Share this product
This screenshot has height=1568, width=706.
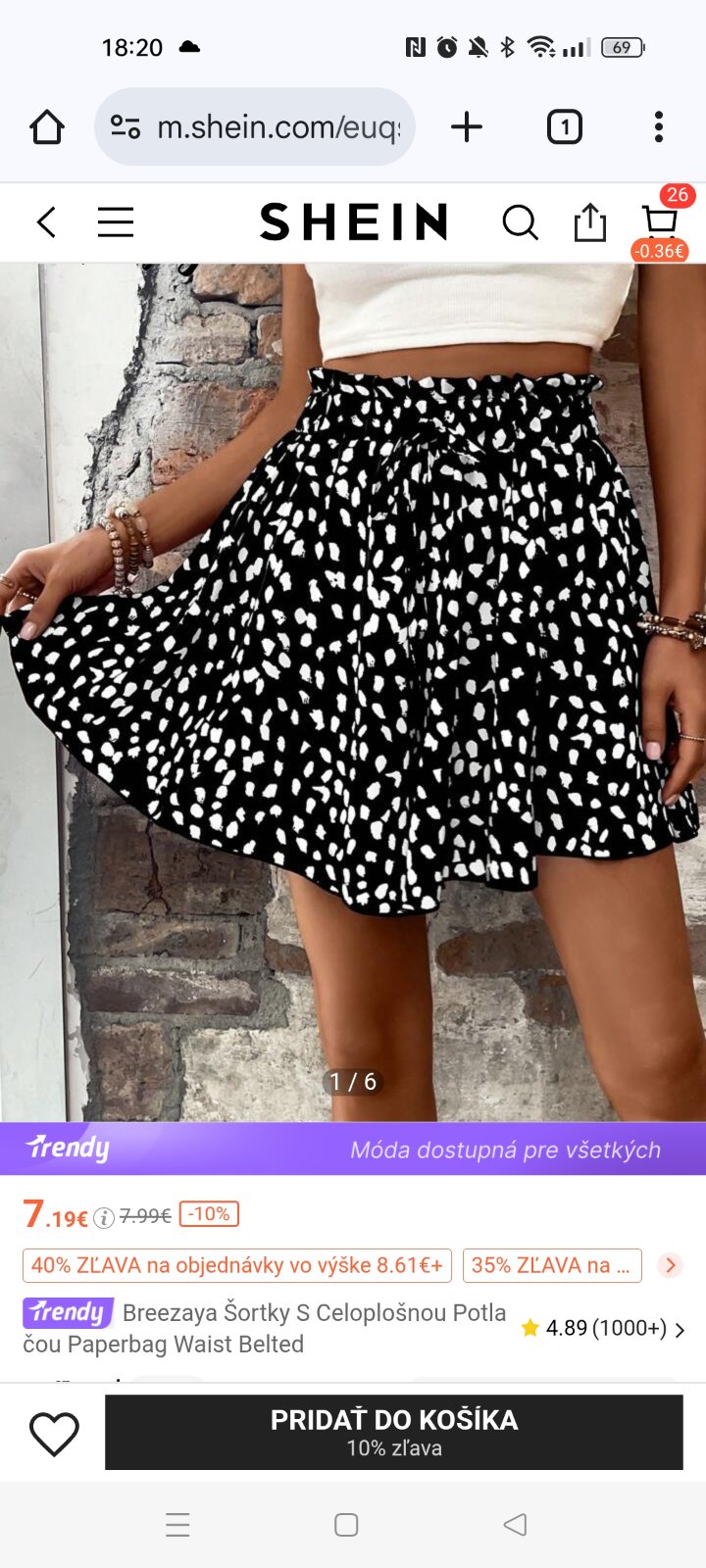589,222
